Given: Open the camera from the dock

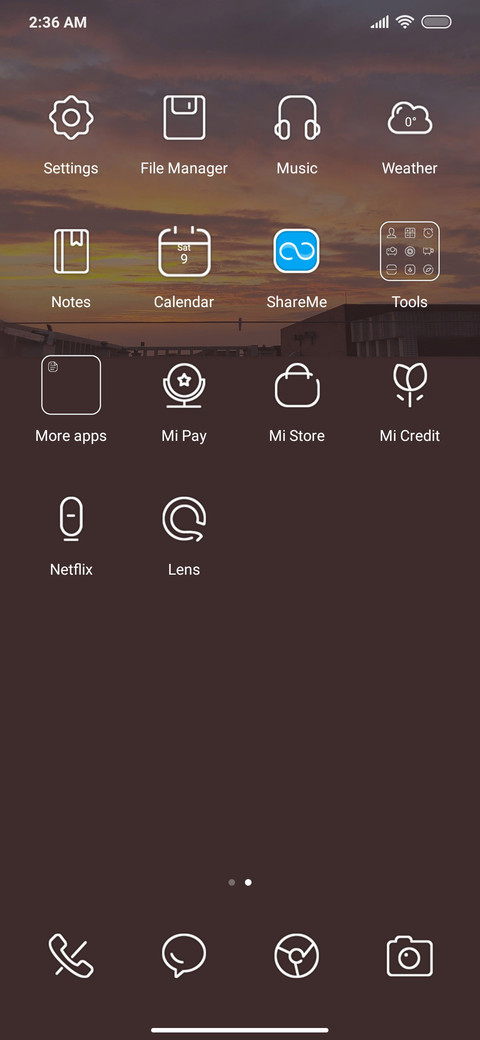Looking at the screenshot, I should tap(410, 956).
